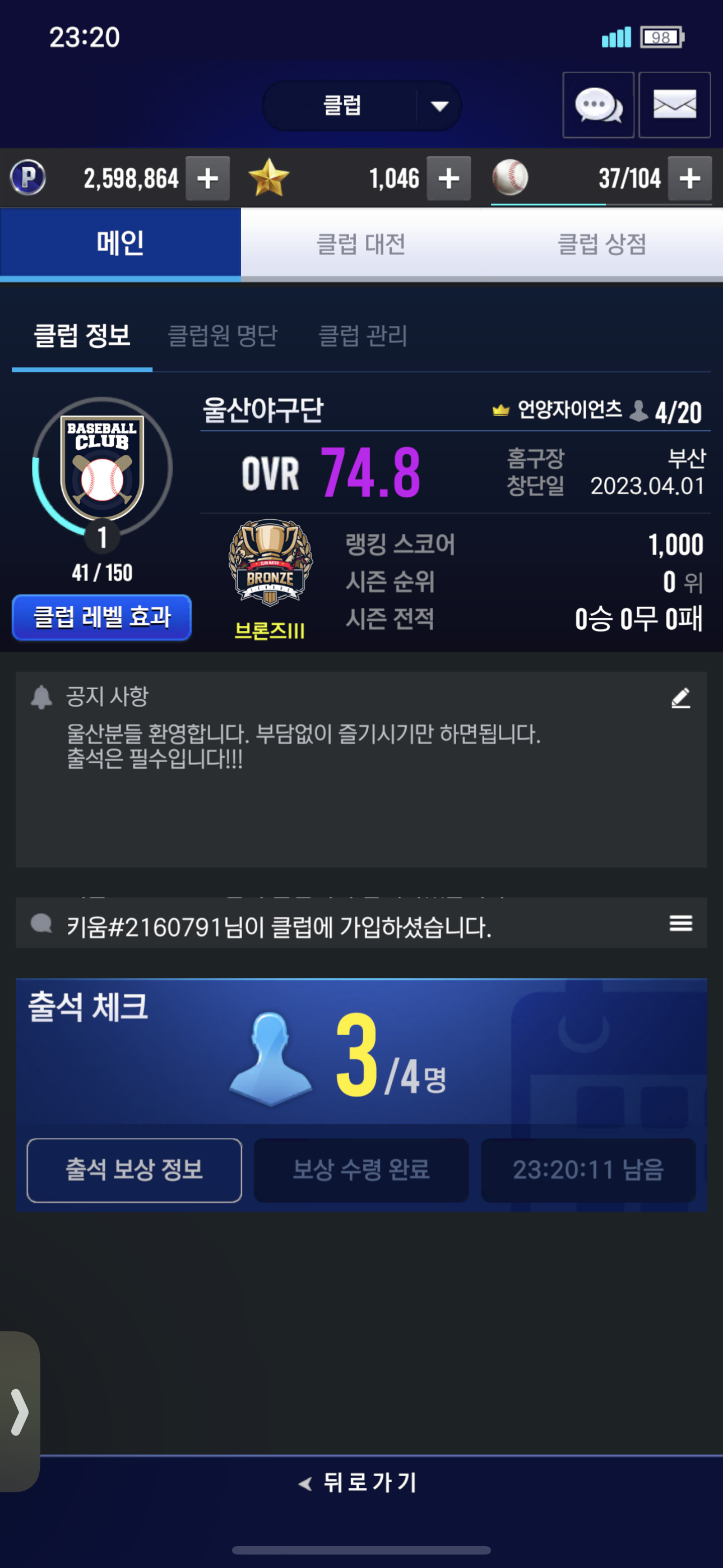Go back with 뒤로가기
723x1568 pixels.
(x=360, y=1482)
